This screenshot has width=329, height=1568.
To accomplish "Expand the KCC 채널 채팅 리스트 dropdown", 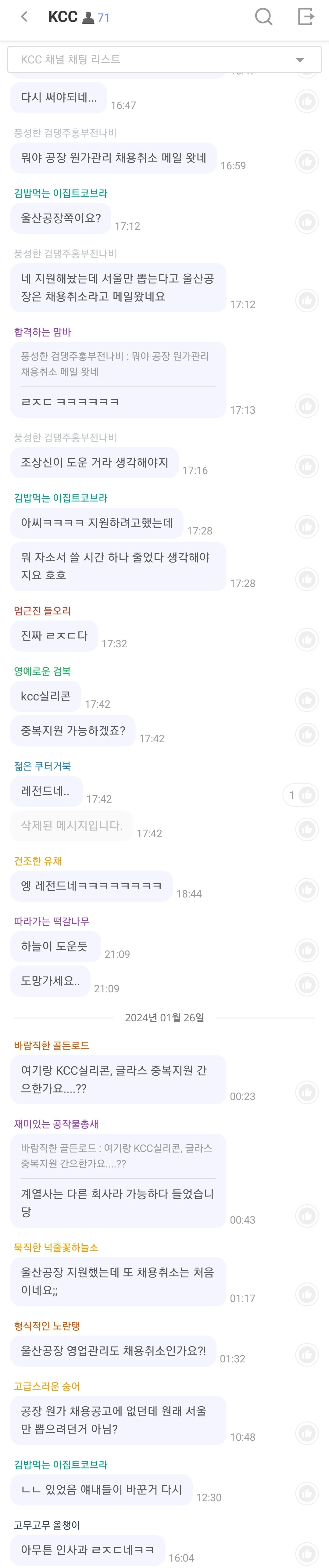I will 164,60.
